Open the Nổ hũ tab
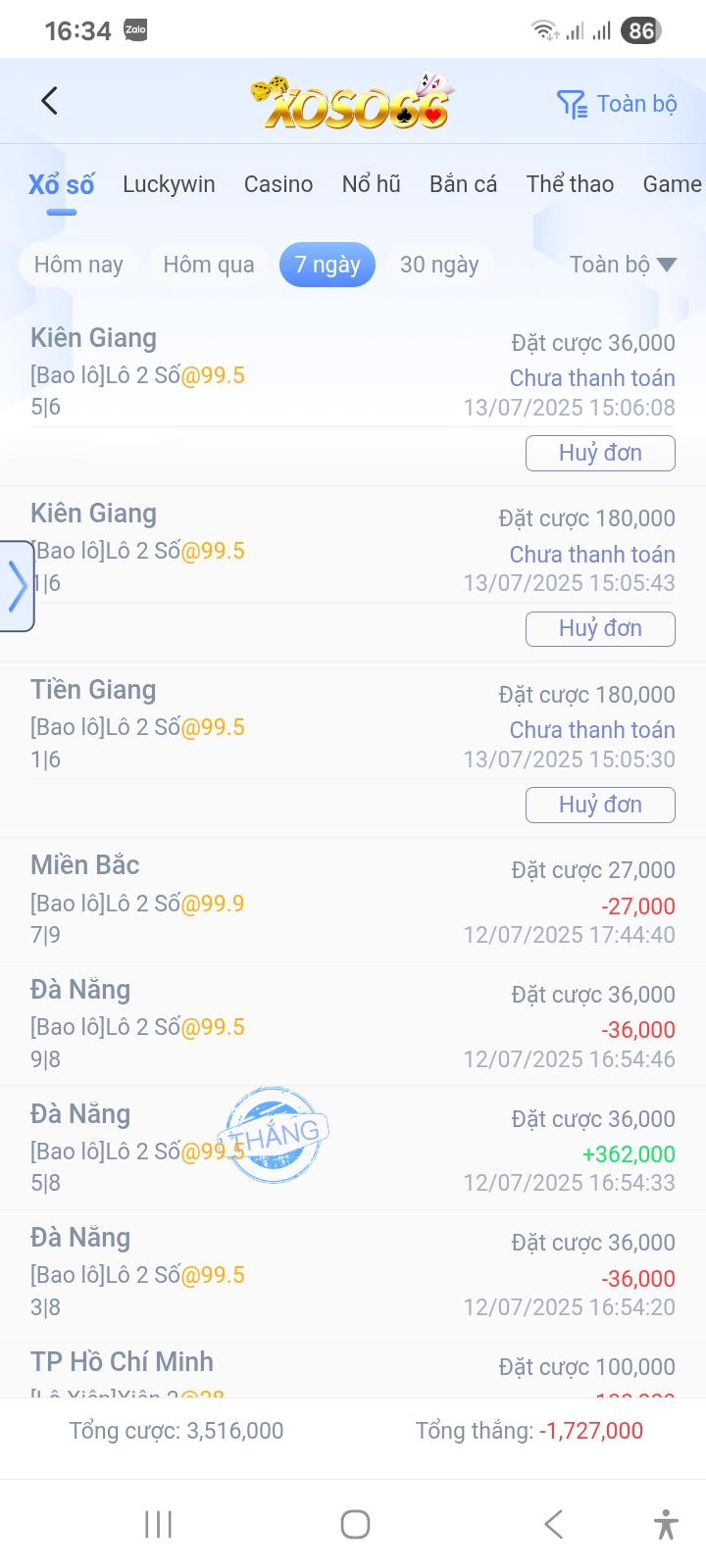The width and height of the screenshot is (706, 1568). coord(371,184)
